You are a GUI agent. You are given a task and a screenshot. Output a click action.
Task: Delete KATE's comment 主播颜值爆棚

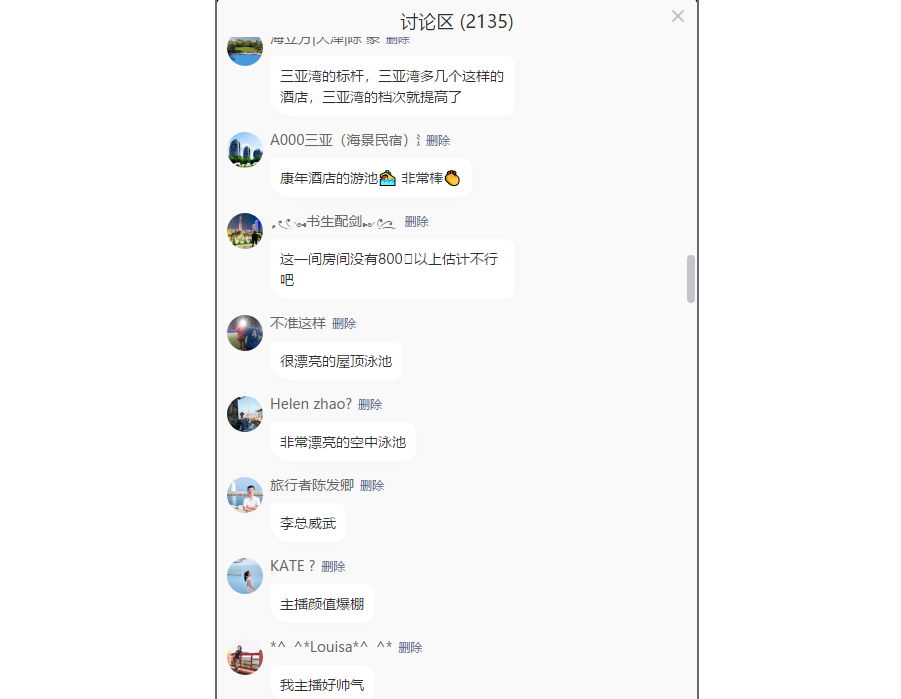(333, 567)
